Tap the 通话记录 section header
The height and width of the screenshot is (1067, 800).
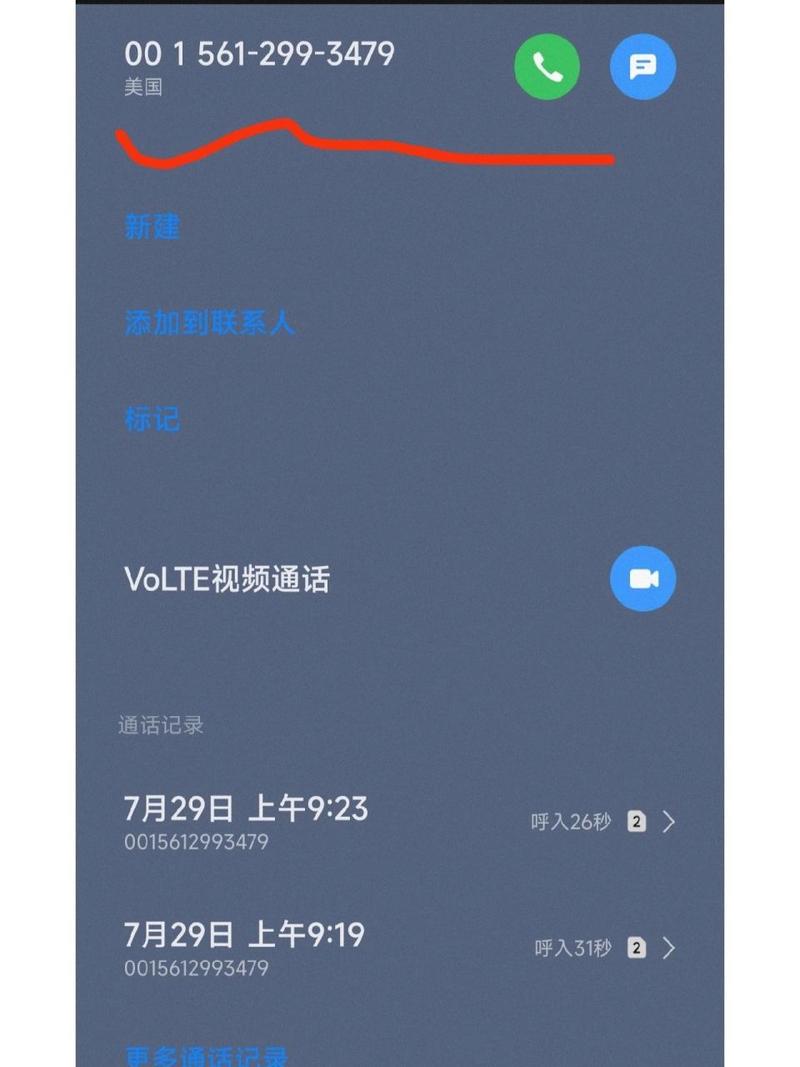pyautogui.click(x=160, y=727)
